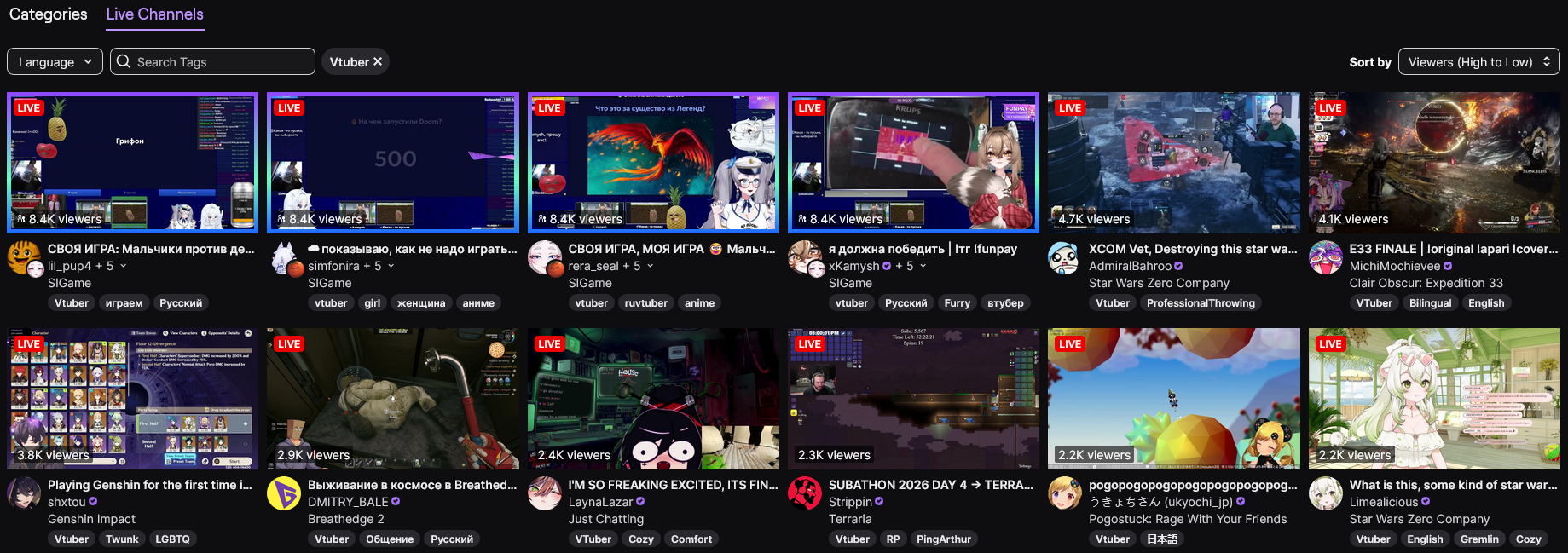Open shxtou's Genshin Impact stream thumbnail

click(132, 399)
